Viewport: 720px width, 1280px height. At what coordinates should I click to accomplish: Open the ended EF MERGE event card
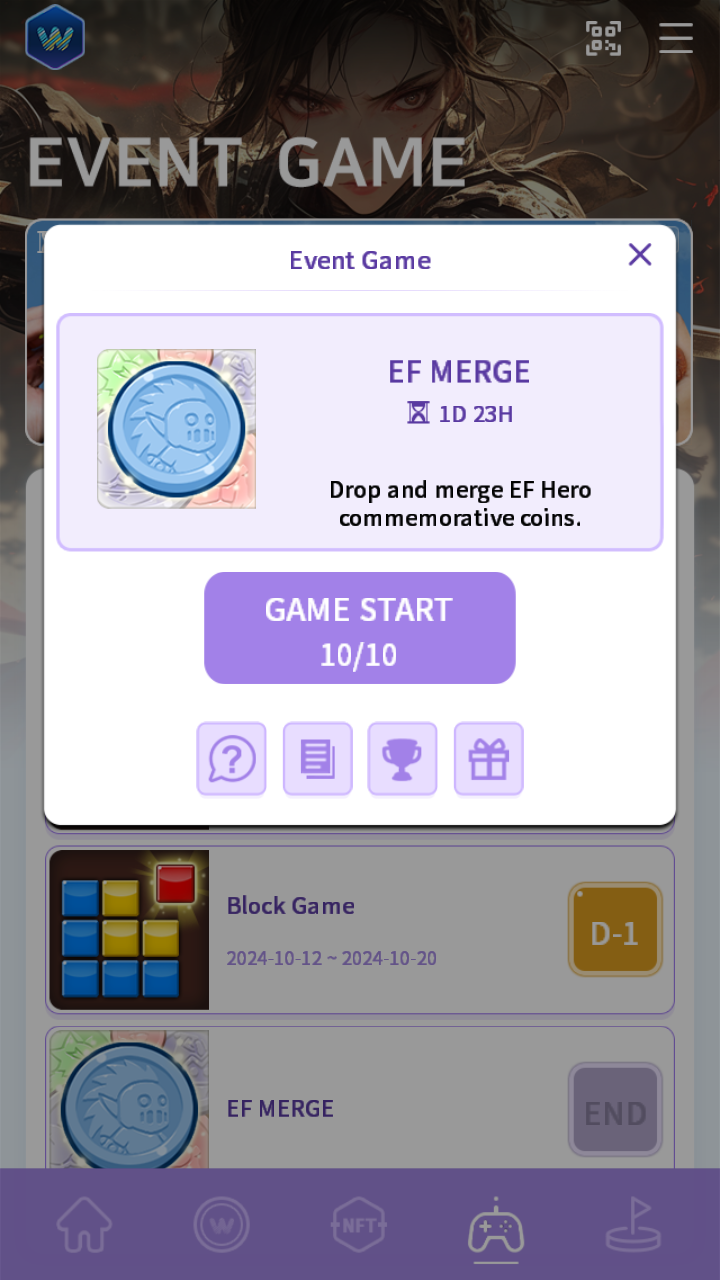pyautogui.click(x=360, y=1098)
